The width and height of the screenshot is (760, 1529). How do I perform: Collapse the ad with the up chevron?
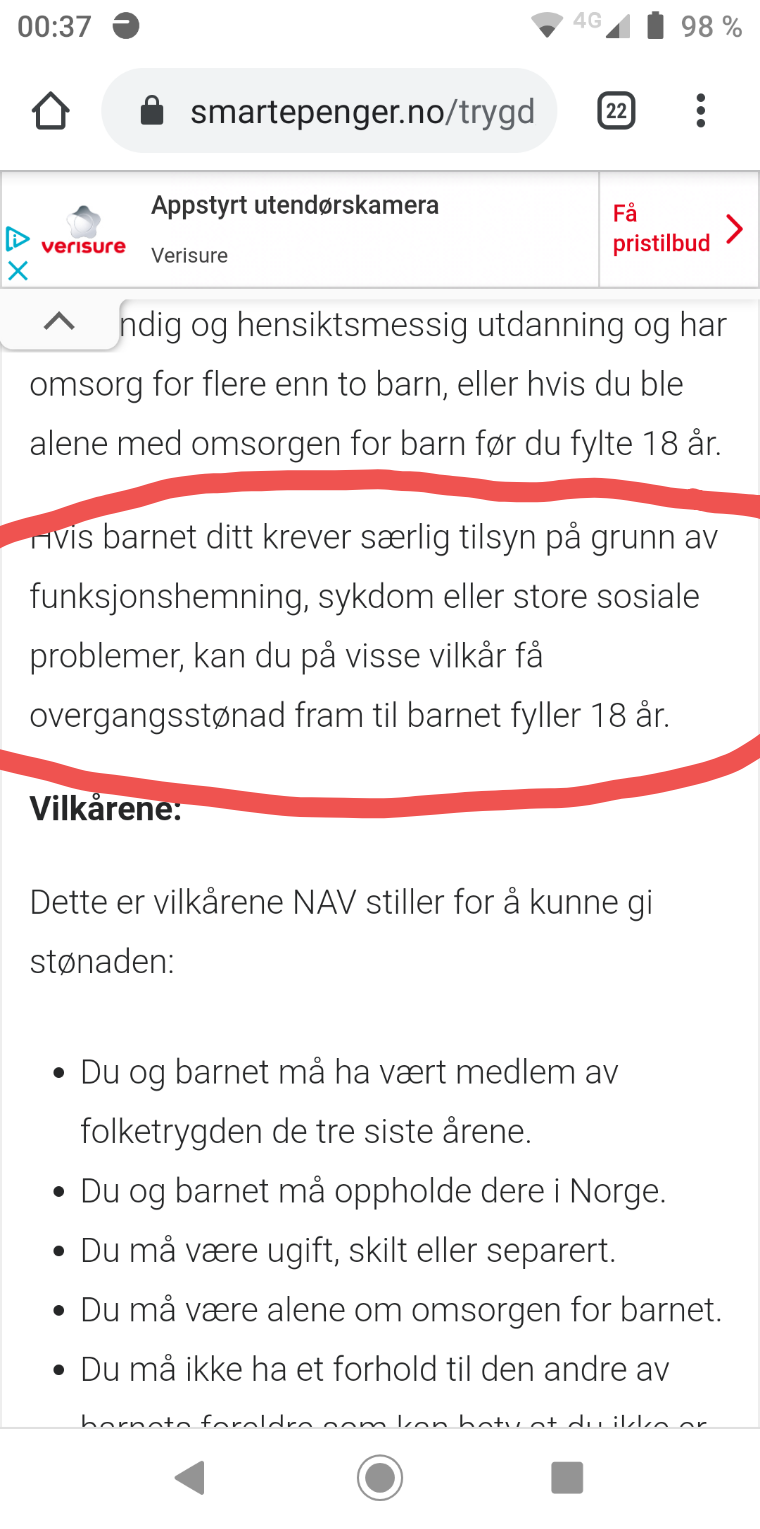(x=60, y=322)
